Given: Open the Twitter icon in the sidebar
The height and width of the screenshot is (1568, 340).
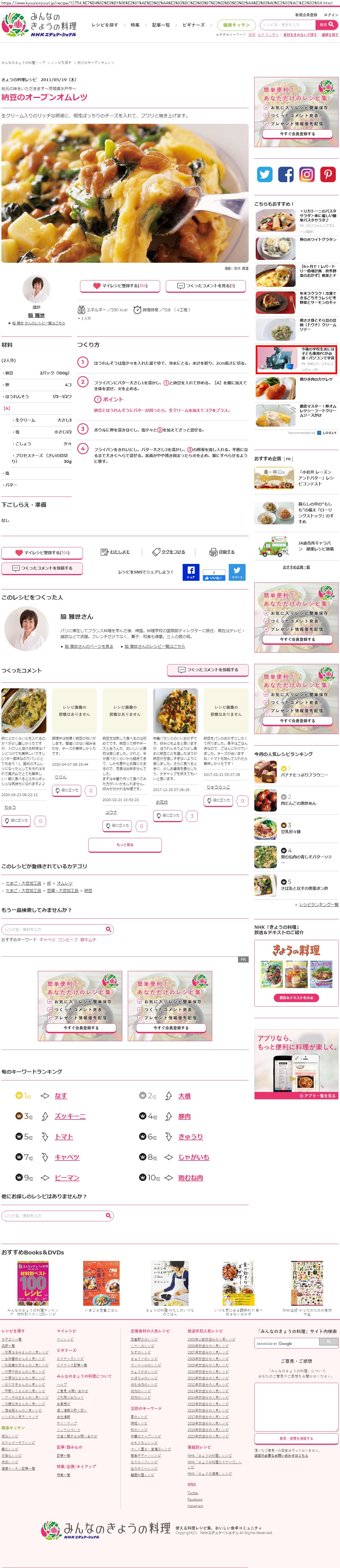Looking at the screenshot, I should [x=264, y=175].
